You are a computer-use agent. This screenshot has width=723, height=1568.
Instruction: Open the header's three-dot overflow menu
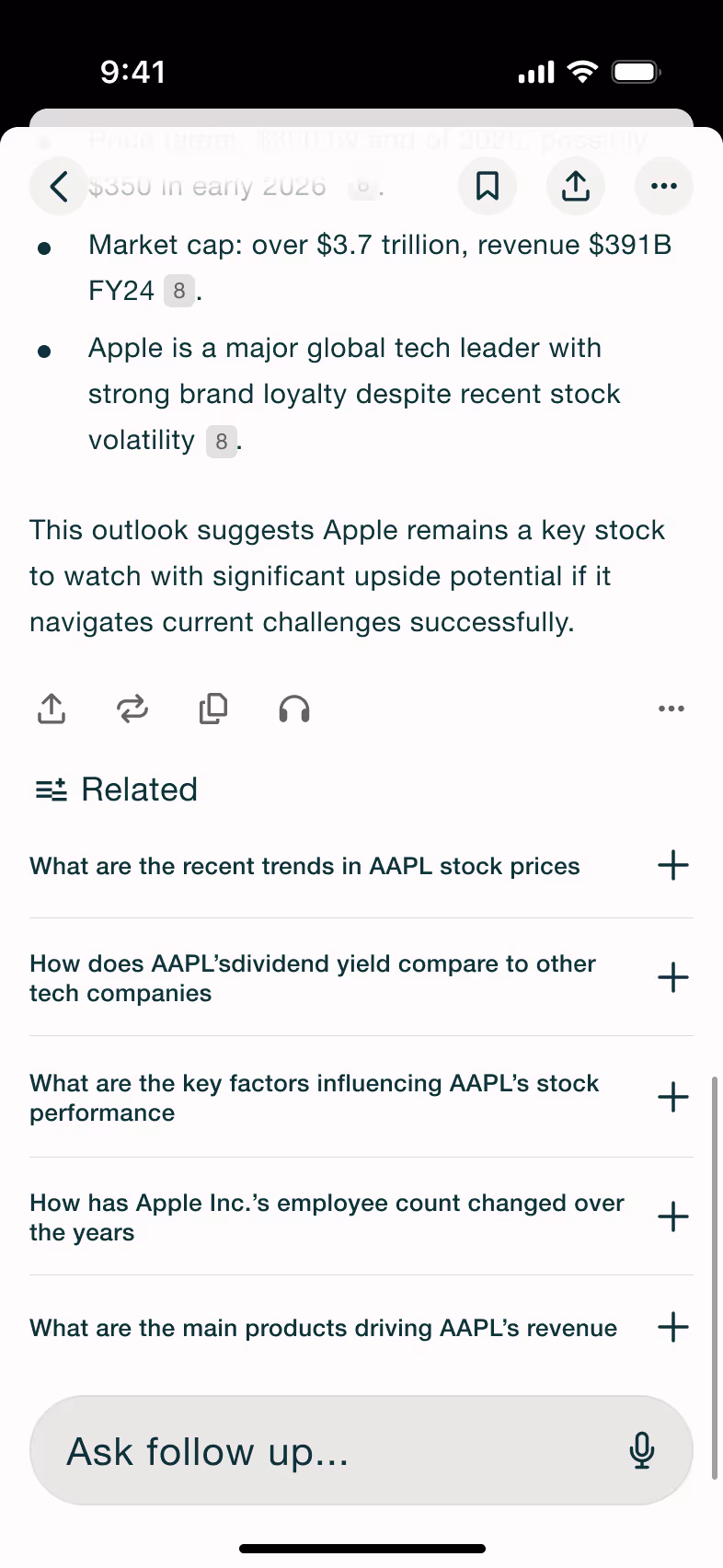point(664,186)
